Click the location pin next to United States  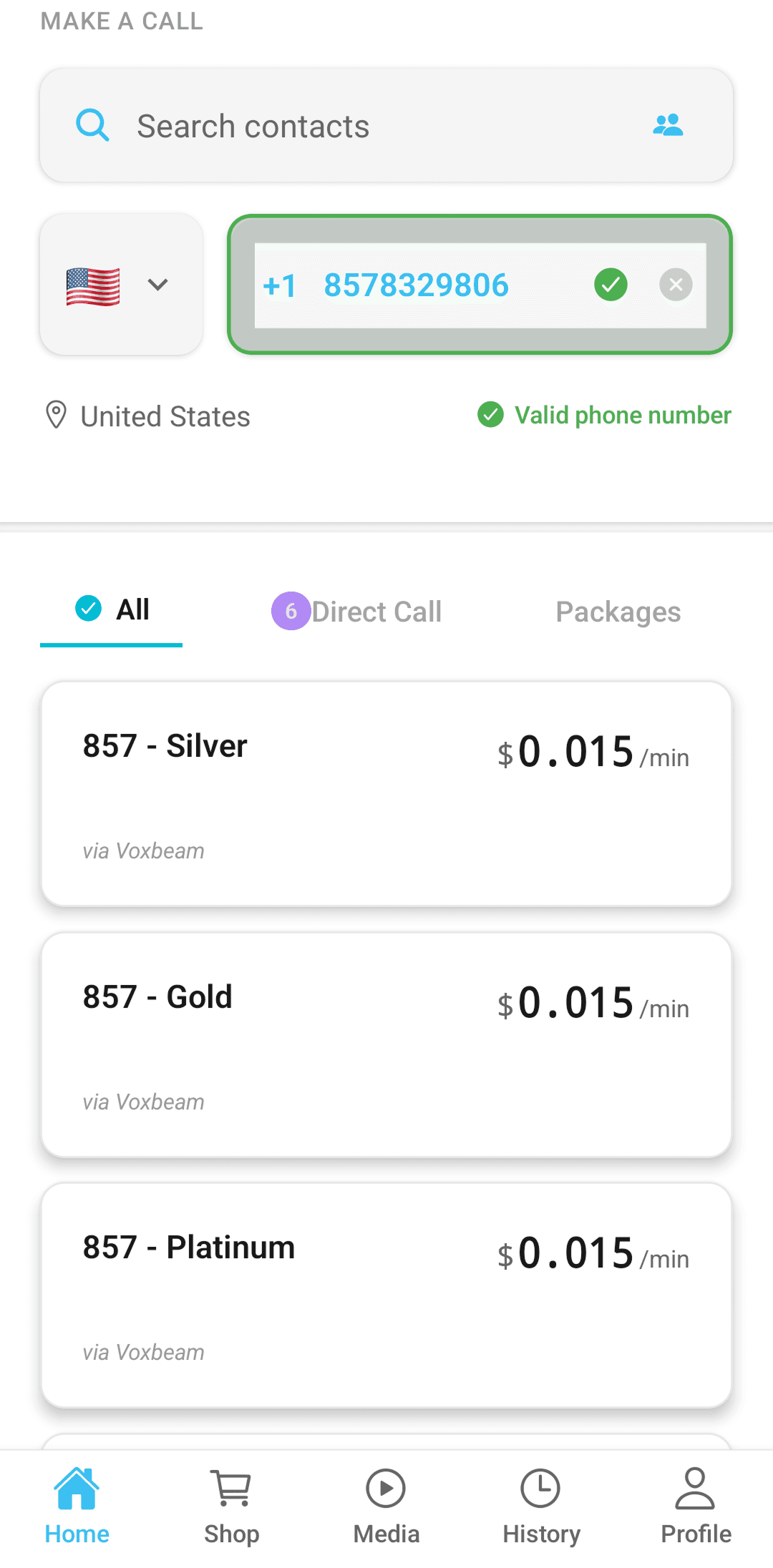coord(57,415)
